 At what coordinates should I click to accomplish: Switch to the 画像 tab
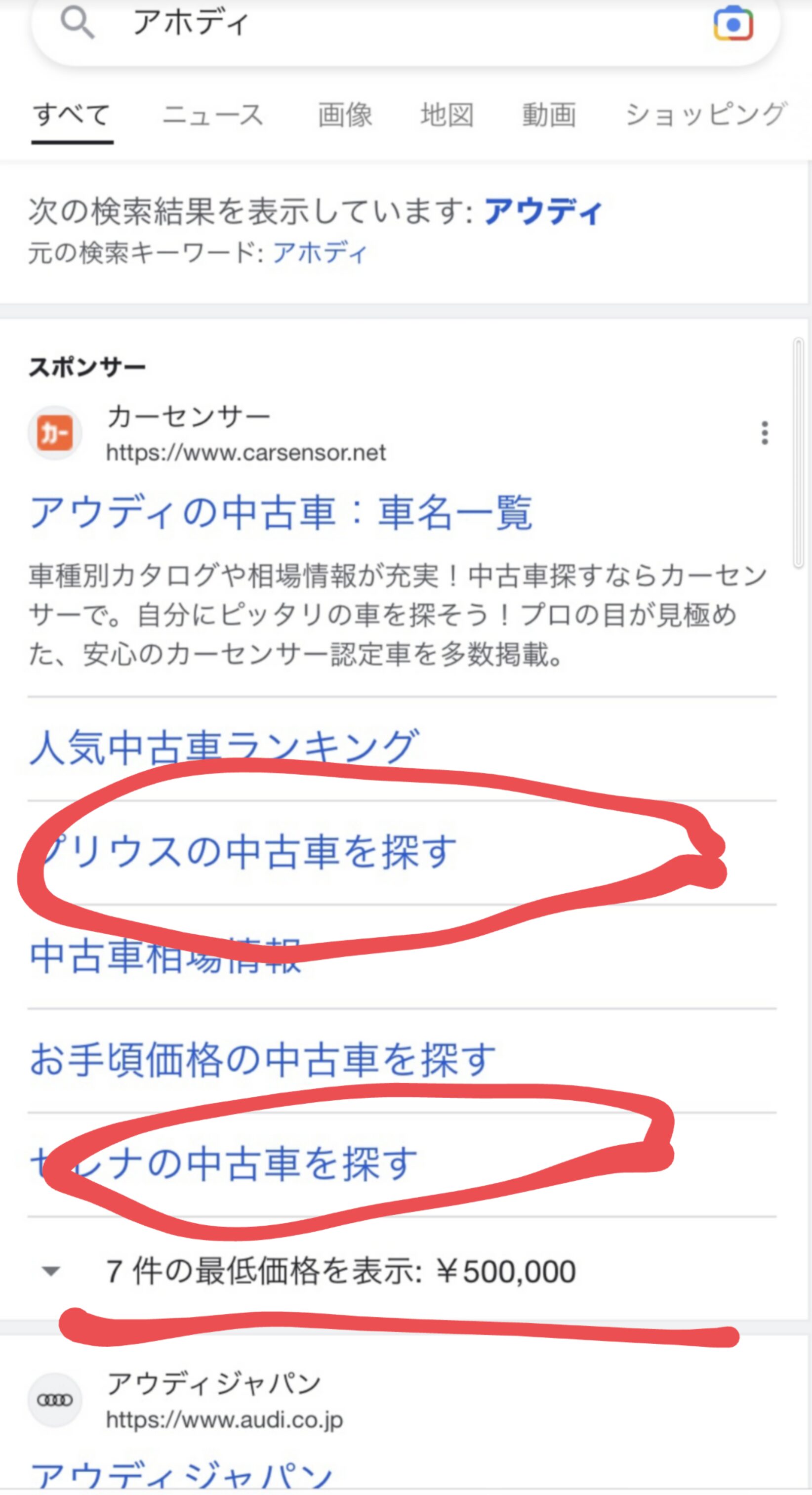point(345,114)
